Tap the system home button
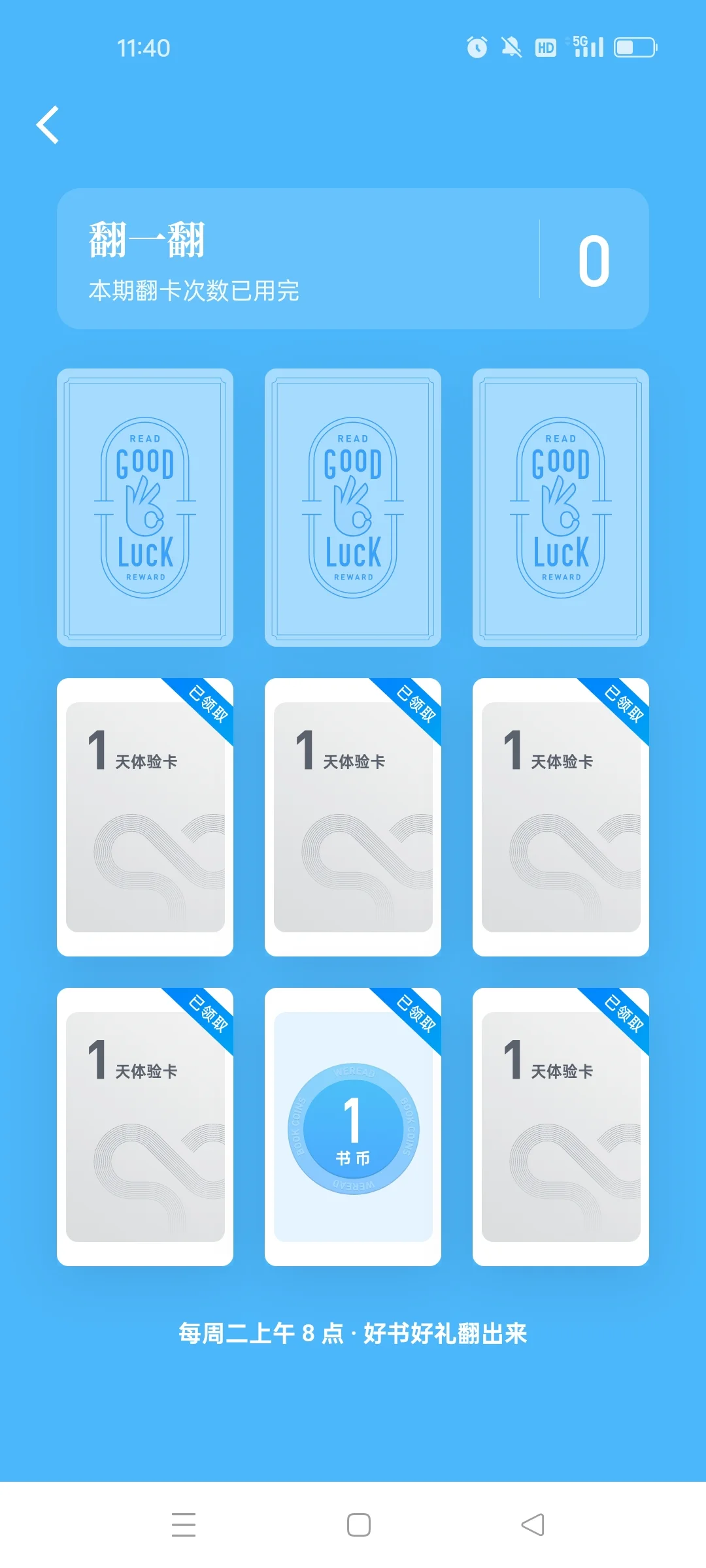The height and width of the screenshot is (1568, 706). (x=358, y=1525)
